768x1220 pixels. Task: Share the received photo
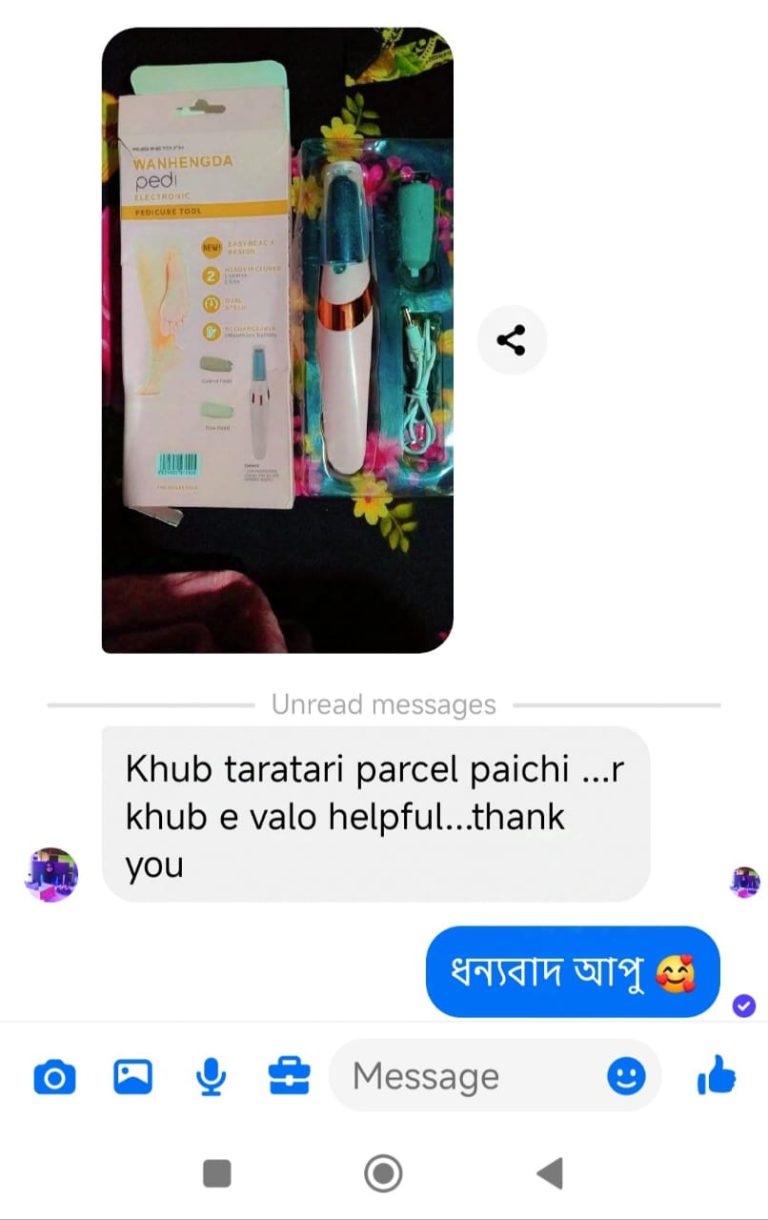click(512, 341)
